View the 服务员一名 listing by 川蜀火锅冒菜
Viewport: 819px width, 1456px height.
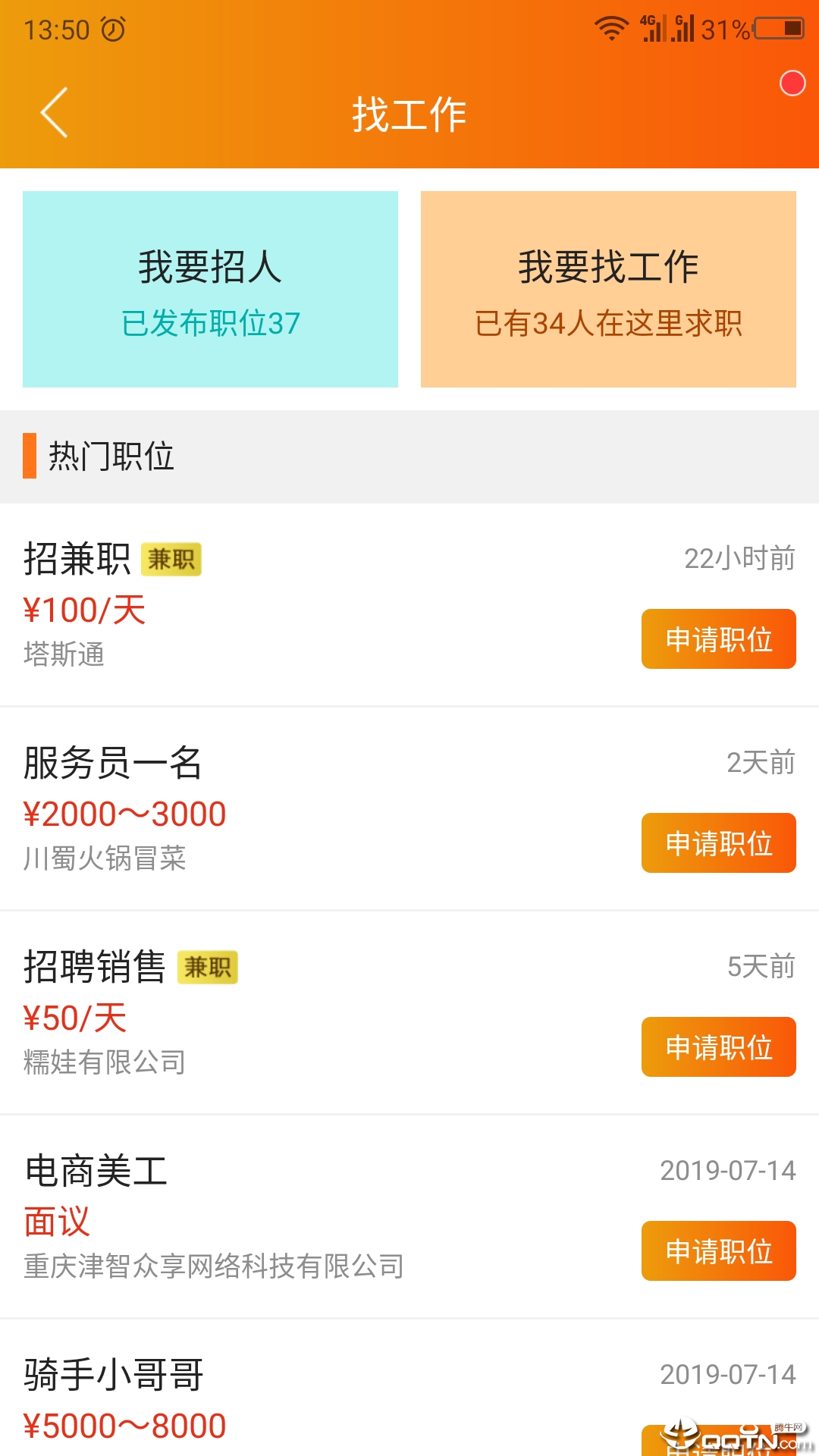(303, 808)
